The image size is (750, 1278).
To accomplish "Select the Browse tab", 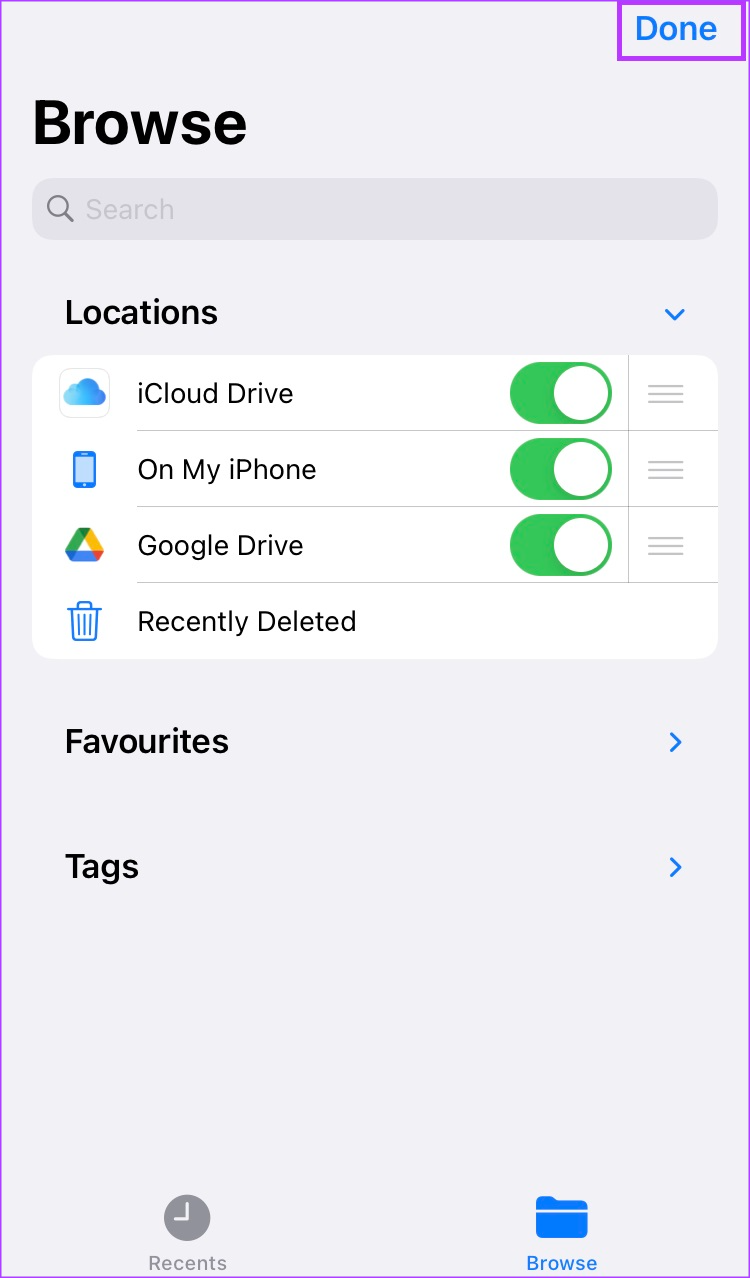I will coord(561,1232).
